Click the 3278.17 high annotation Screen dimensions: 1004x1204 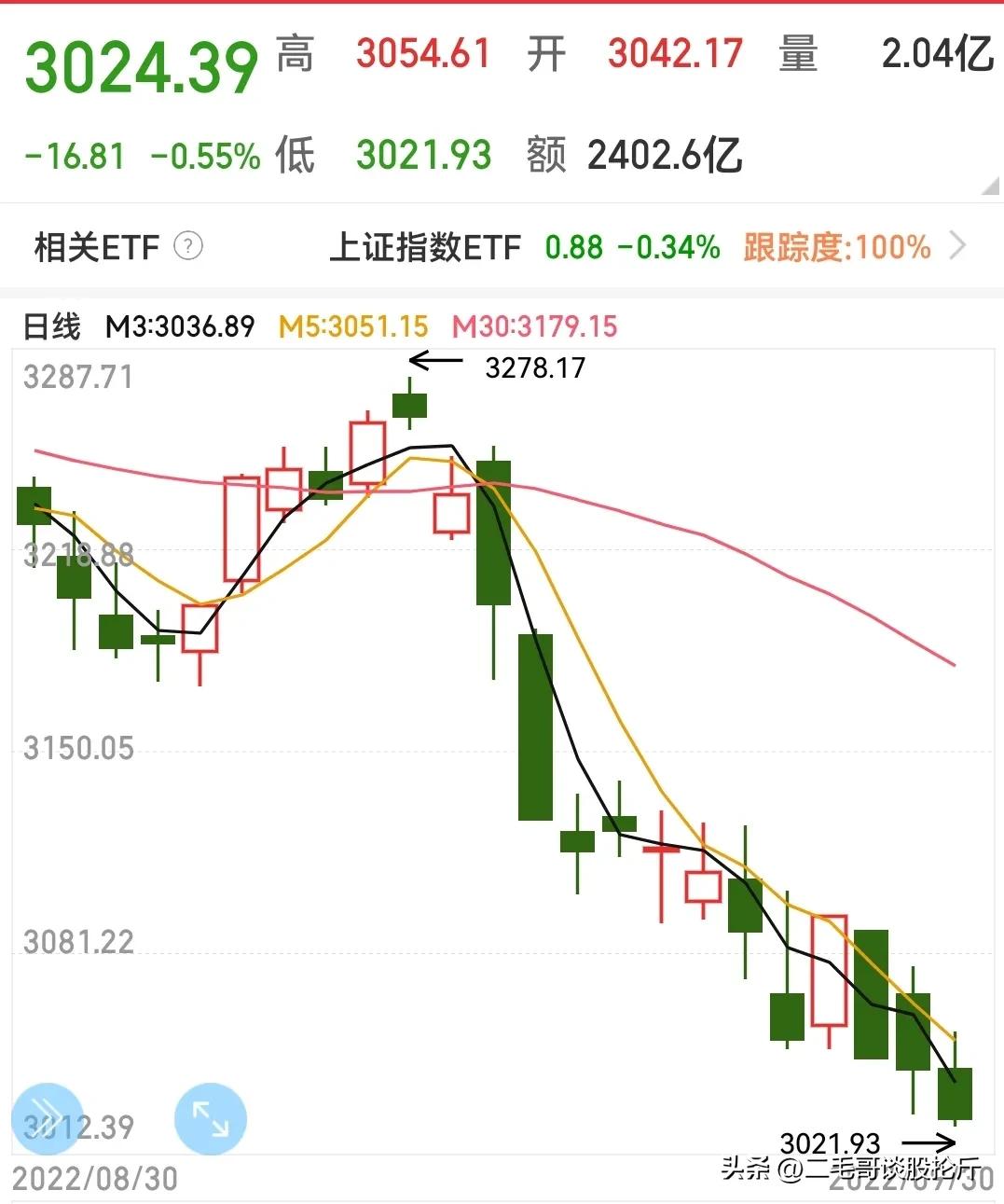click(x=534, y=368)
